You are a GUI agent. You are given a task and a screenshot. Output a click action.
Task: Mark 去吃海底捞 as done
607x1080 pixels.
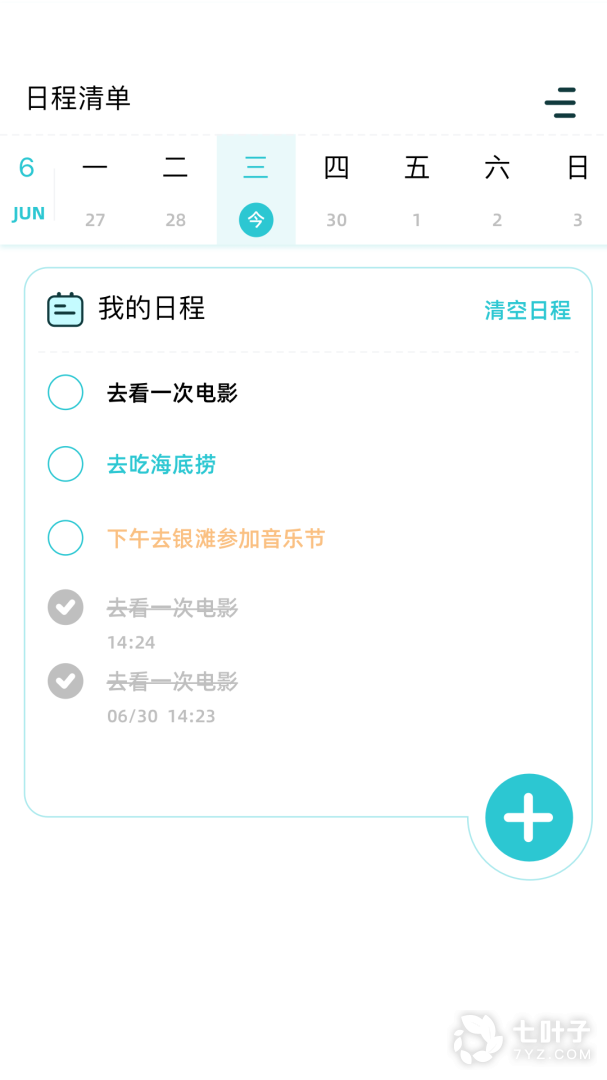(66, 464)
